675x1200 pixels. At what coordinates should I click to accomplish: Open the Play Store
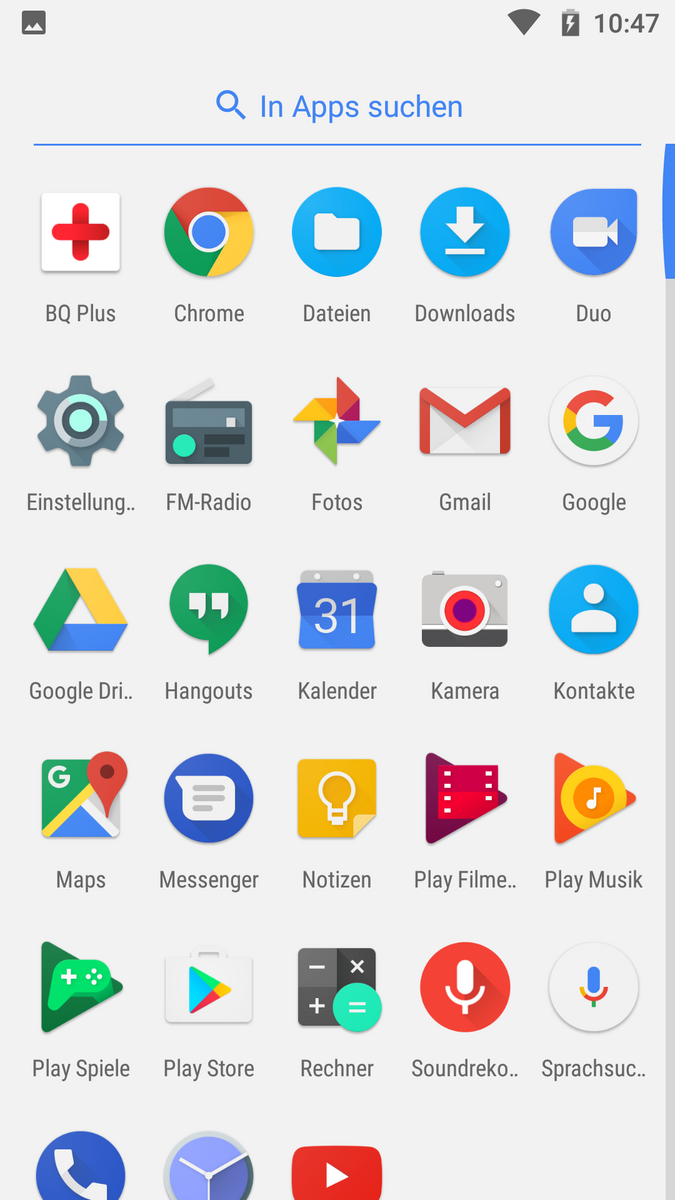(x=209, y=988)
